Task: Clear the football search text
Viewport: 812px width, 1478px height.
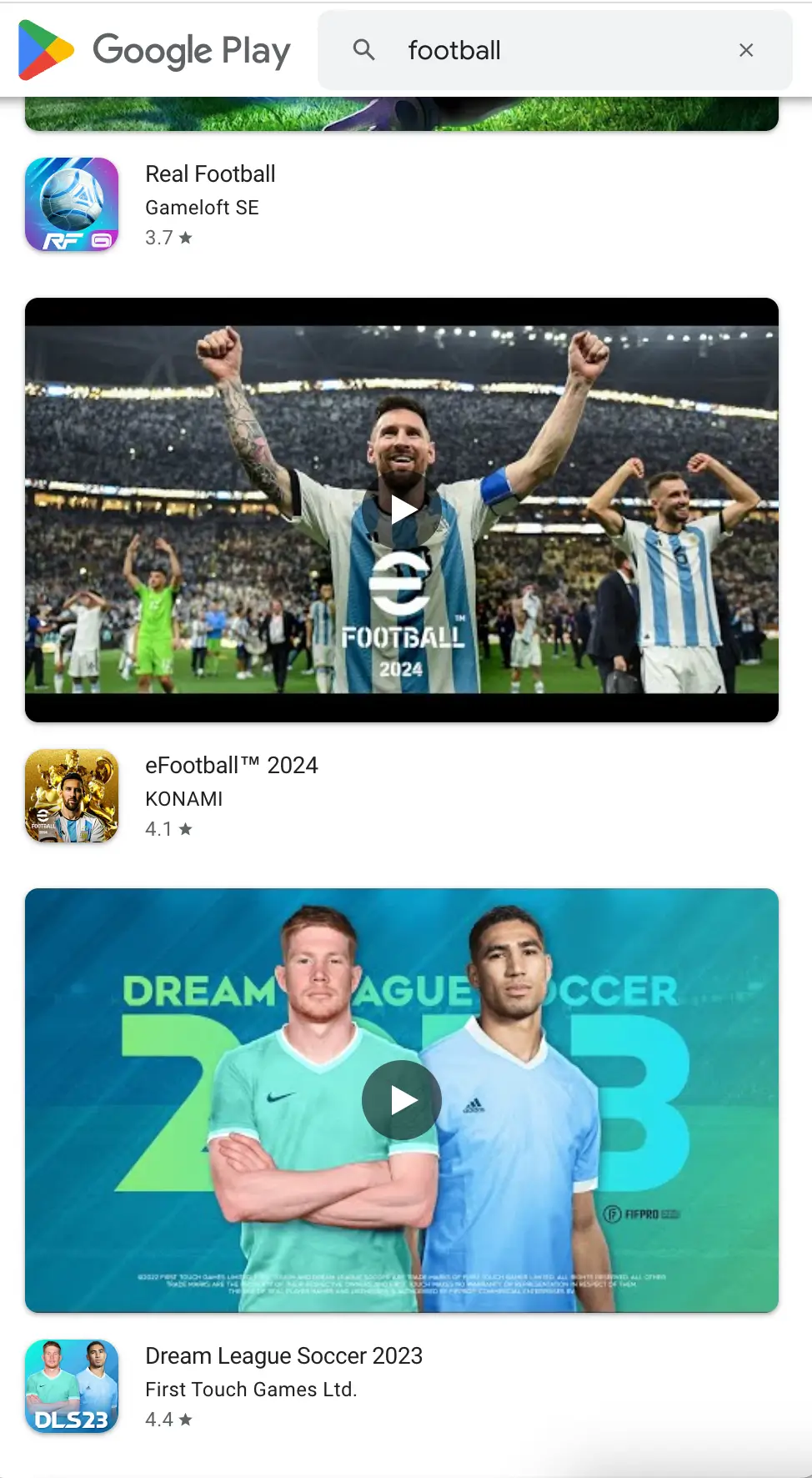Action: (746, 50)
